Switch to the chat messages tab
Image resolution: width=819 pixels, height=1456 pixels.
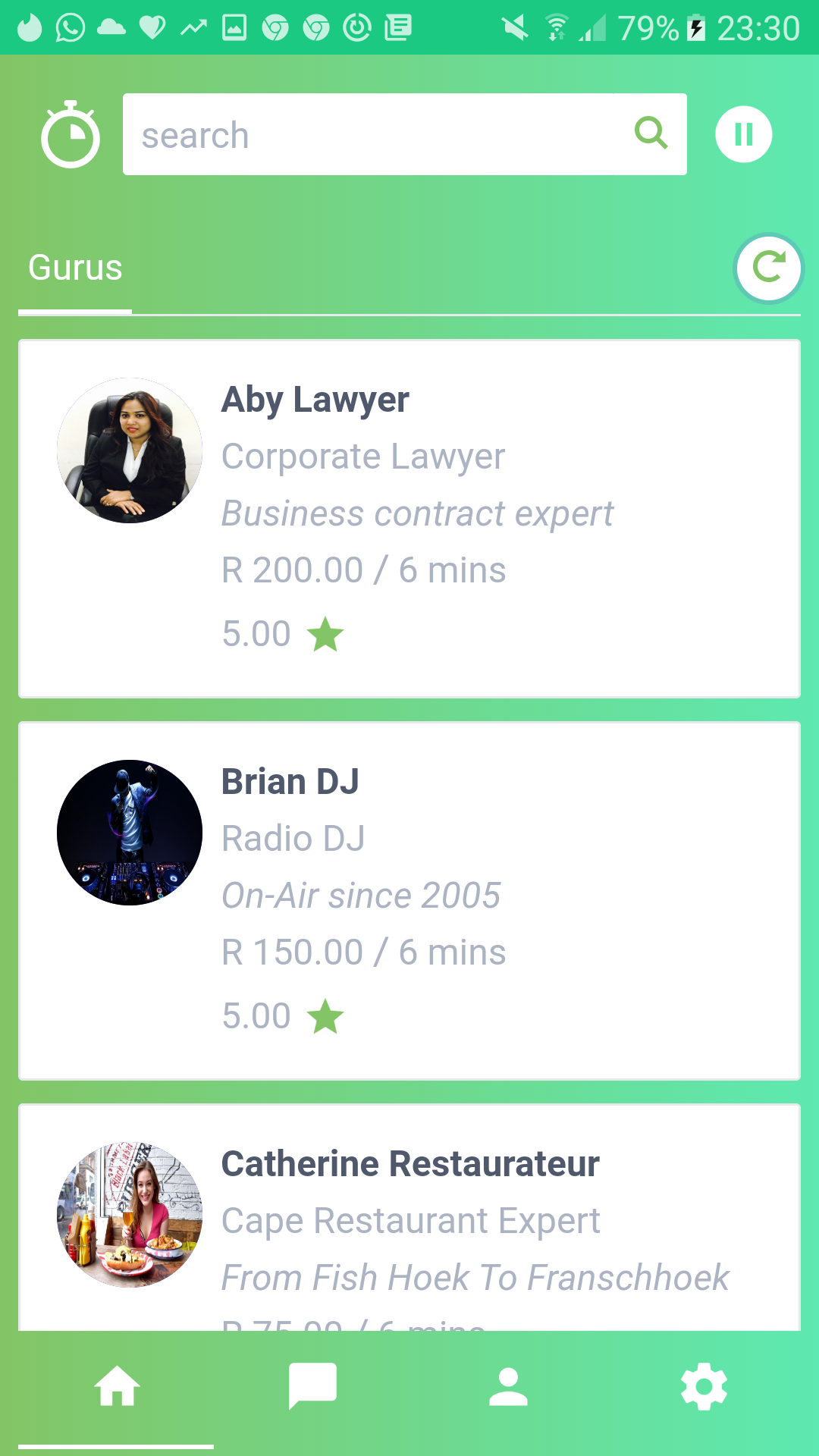(312, 1386)
